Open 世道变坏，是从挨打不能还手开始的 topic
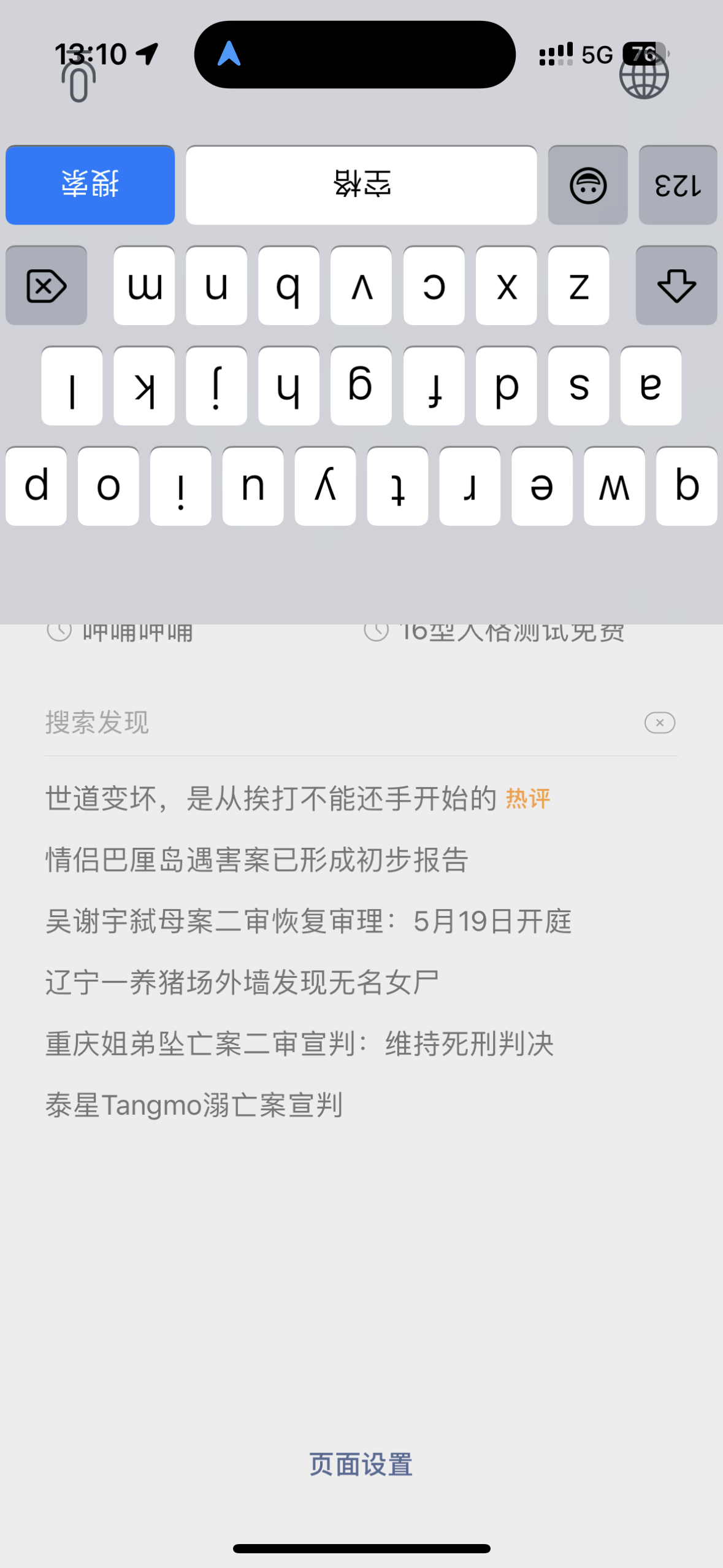723x1568 pixels. pos(298,798)
